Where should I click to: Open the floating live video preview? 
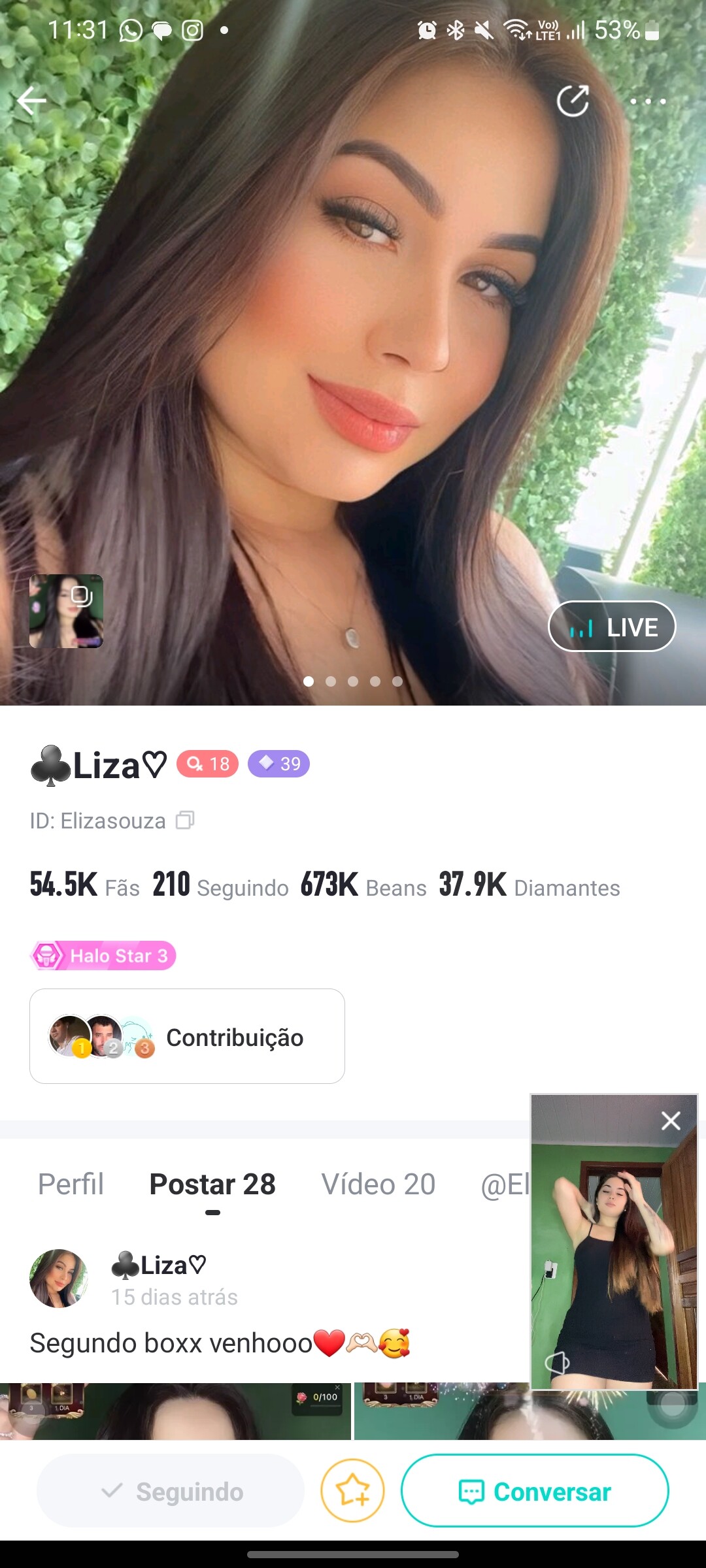click(x=614, y=1241)
